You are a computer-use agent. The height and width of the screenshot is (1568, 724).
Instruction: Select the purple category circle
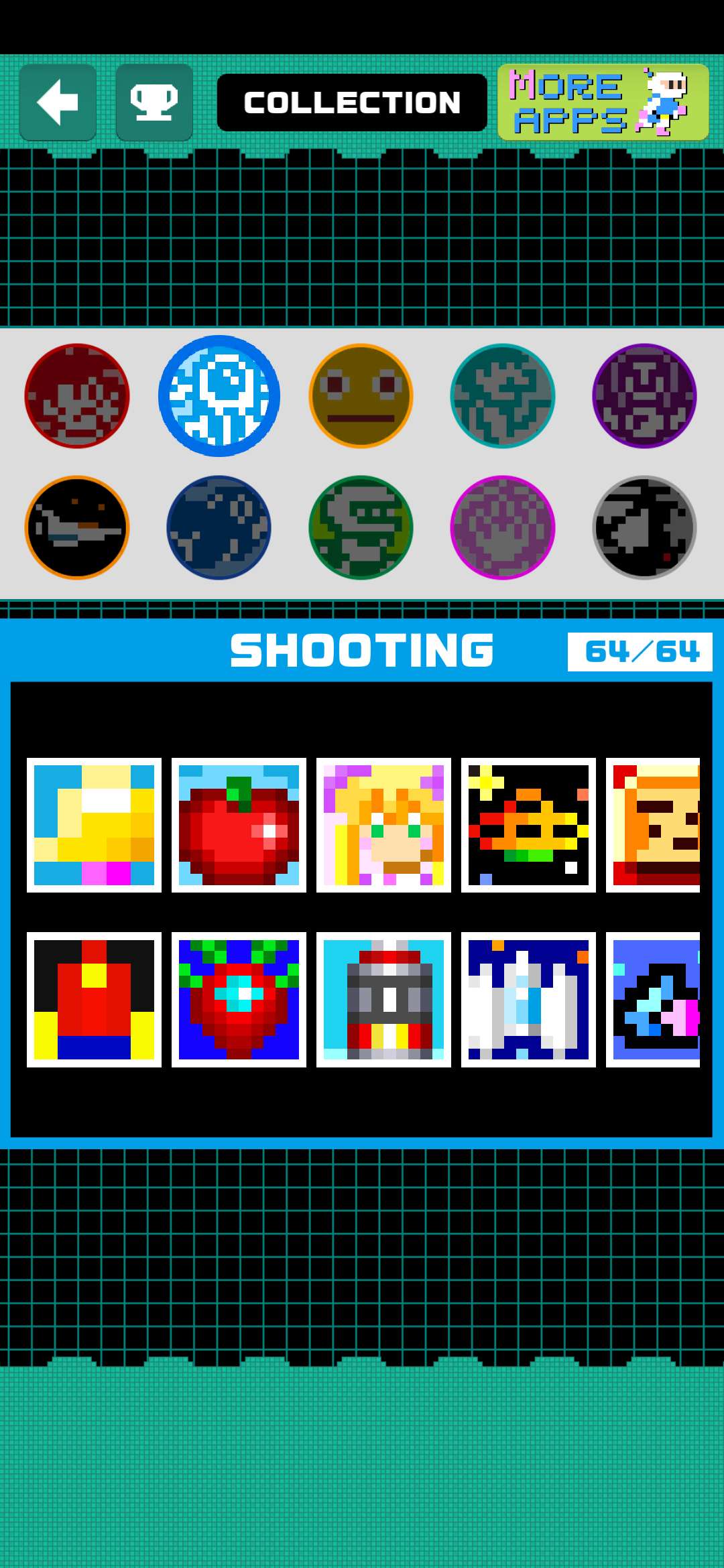[644, 396]
